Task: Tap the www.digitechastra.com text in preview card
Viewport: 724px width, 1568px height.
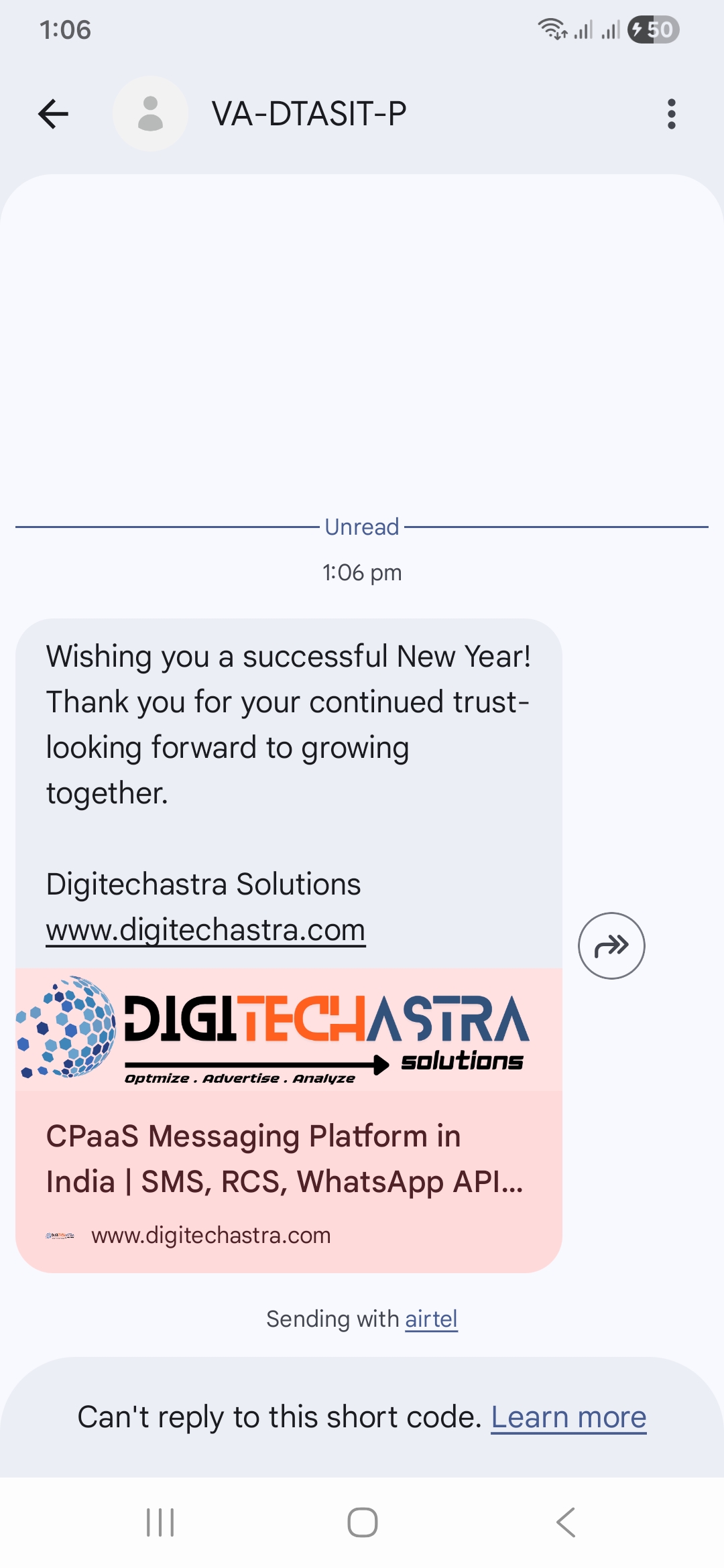Action: [x=210, y=1234]
